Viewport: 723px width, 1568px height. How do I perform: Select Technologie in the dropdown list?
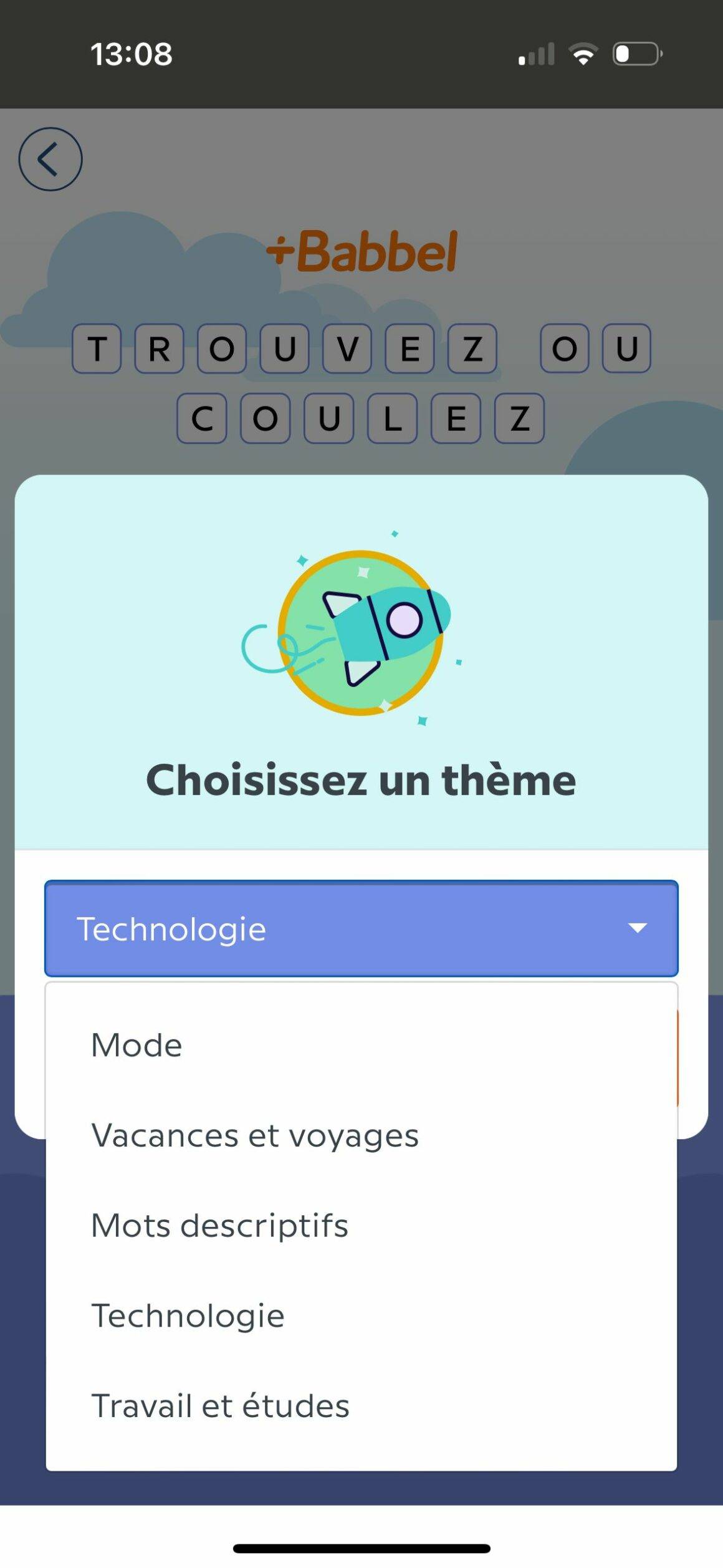[x=362, y=1316]
